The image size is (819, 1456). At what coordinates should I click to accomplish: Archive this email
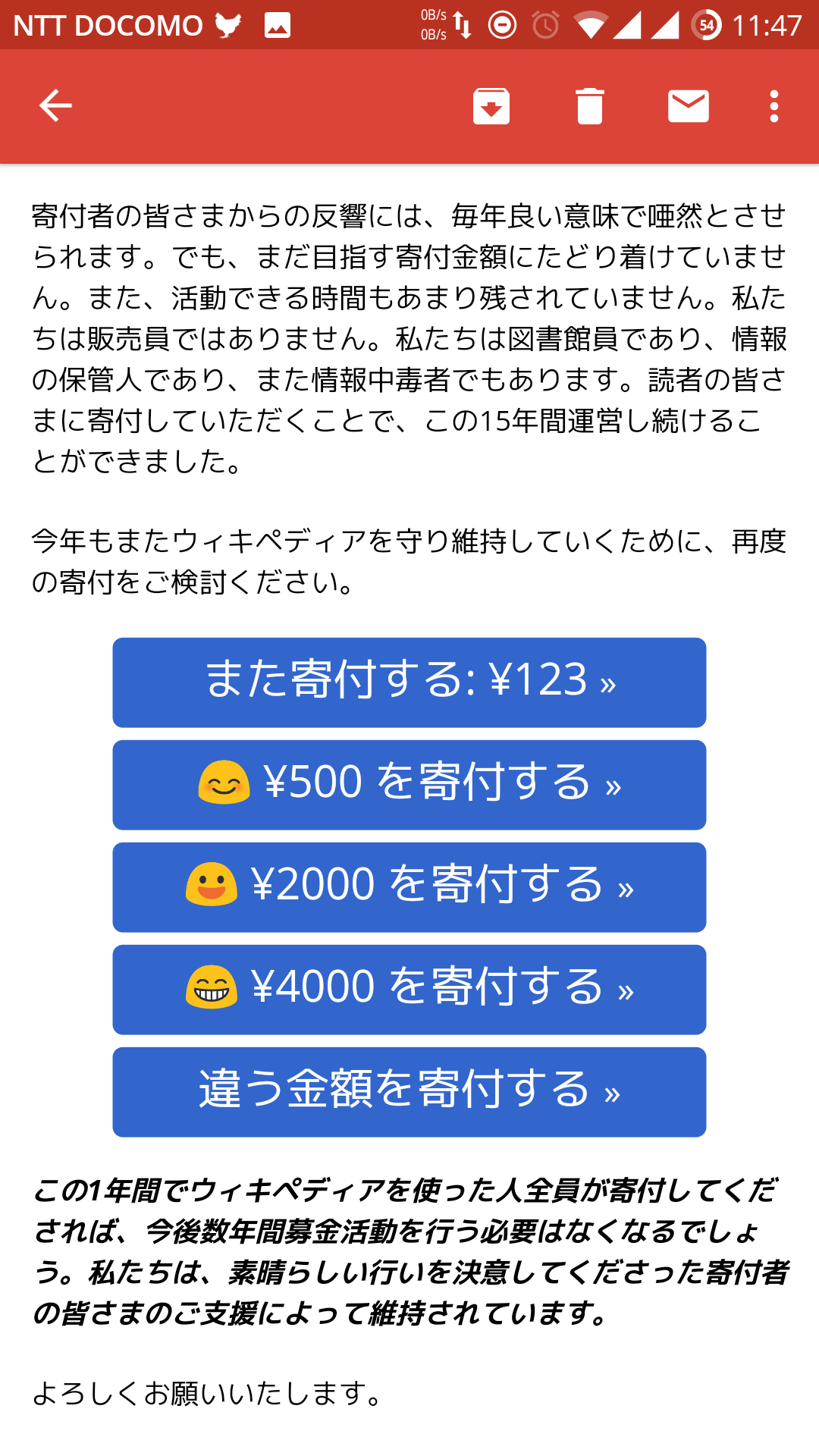click(491, 105)
